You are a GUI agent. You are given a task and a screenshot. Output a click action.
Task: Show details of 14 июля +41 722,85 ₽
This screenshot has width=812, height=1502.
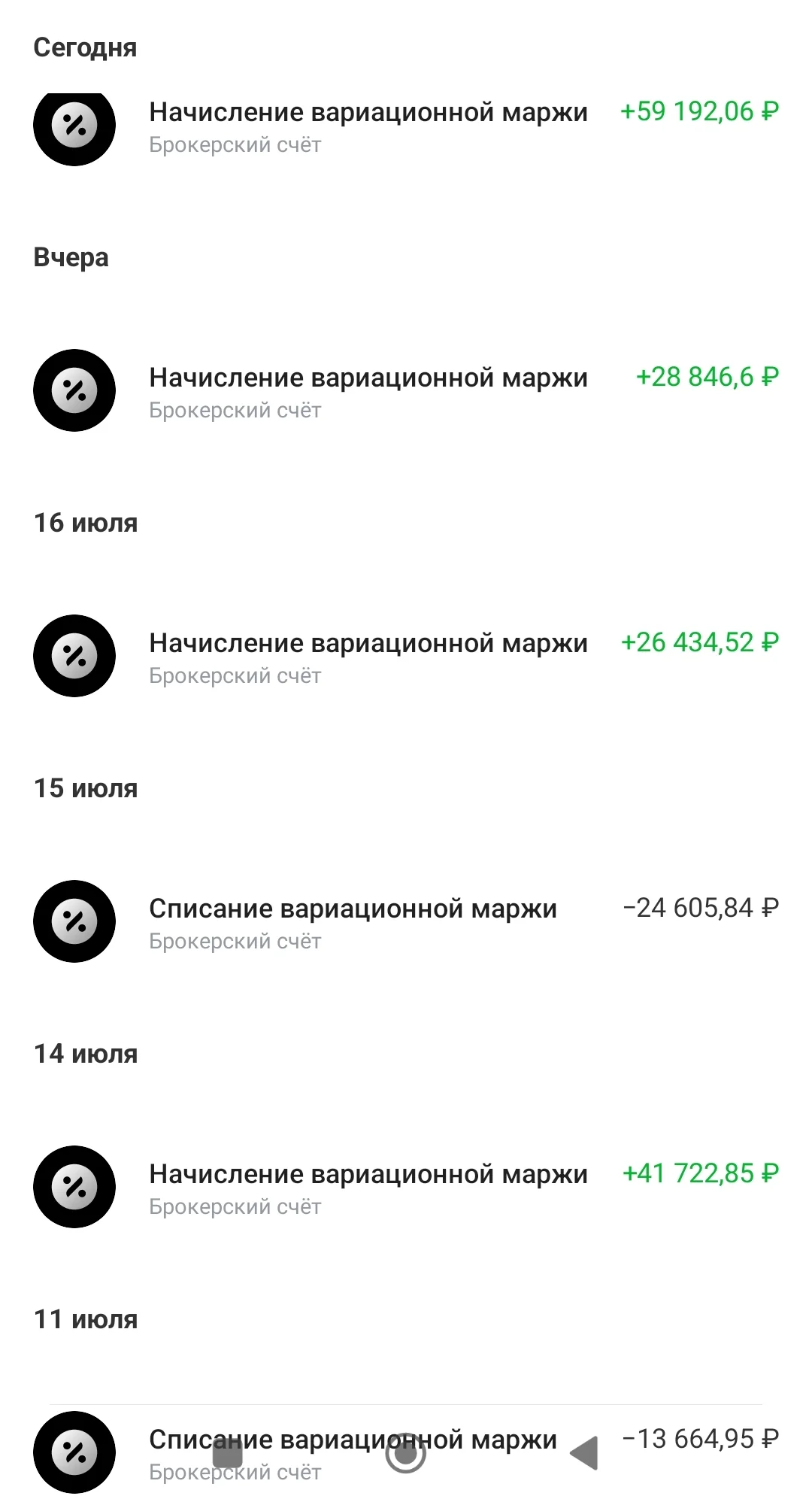(x=406, y=1187)
